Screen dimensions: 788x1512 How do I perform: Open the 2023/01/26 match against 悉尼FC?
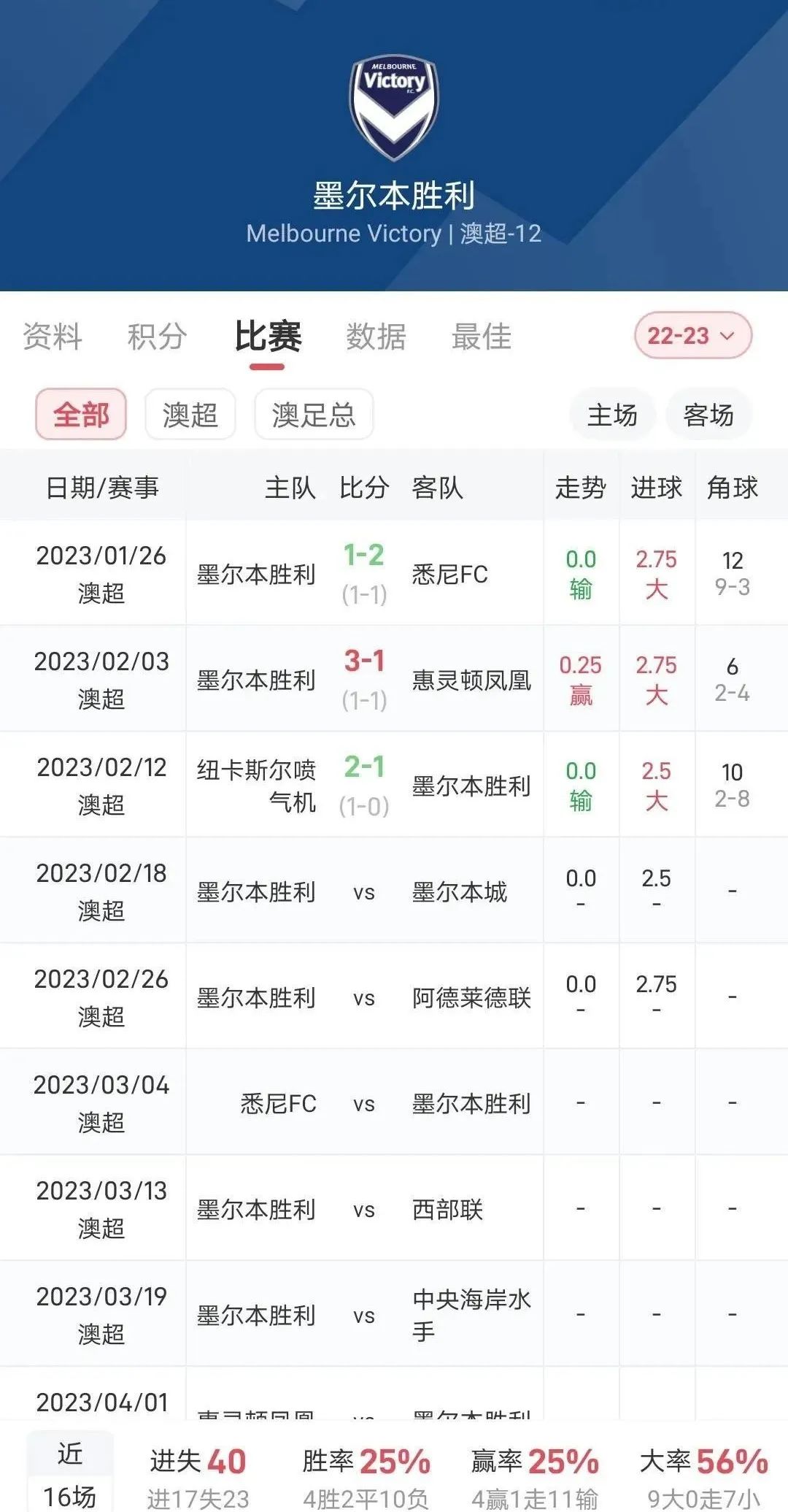tap(394, 573)
